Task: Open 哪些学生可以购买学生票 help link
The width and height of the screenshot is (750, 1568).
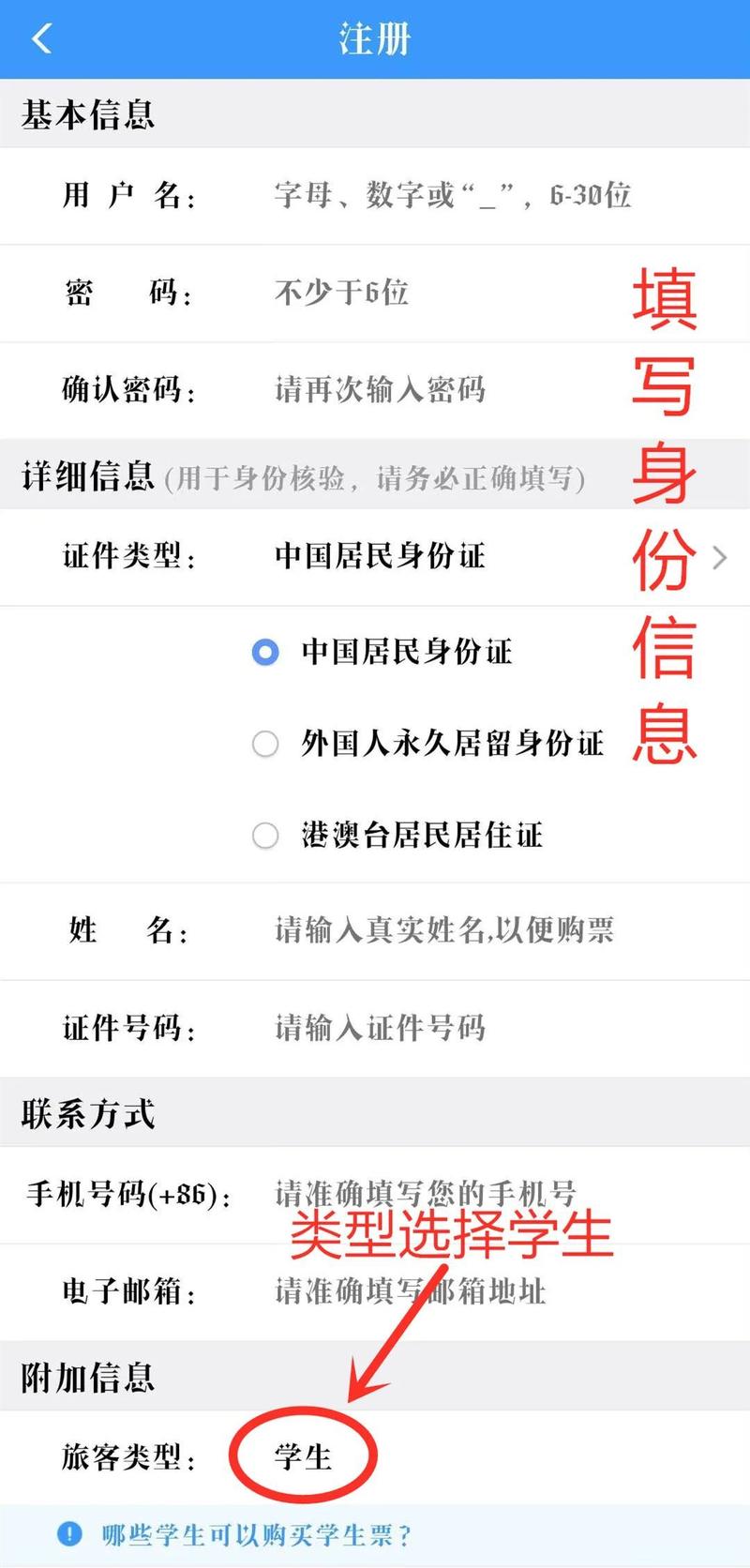Action: tap(256, 1535)
